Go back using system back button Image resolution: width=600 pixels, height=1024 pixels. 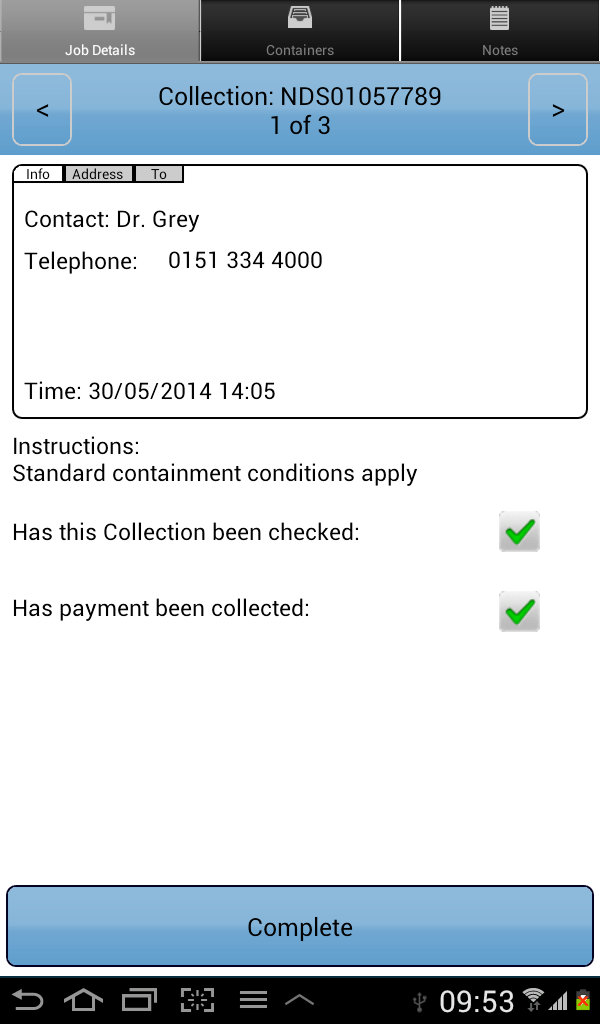tap(27, 1000)
